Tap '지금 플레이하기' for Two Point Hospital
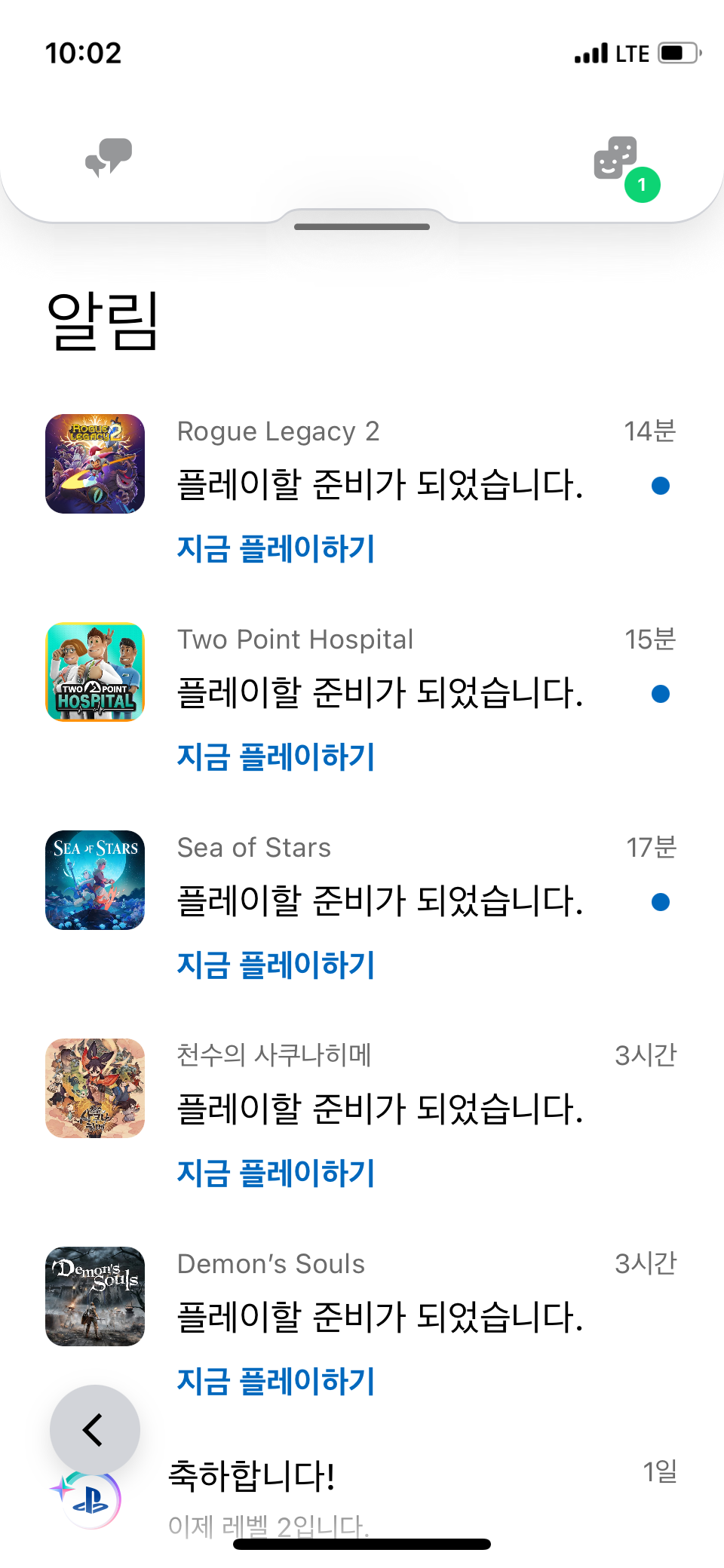The image size is (724, 1568). click(x=276, y=756)
